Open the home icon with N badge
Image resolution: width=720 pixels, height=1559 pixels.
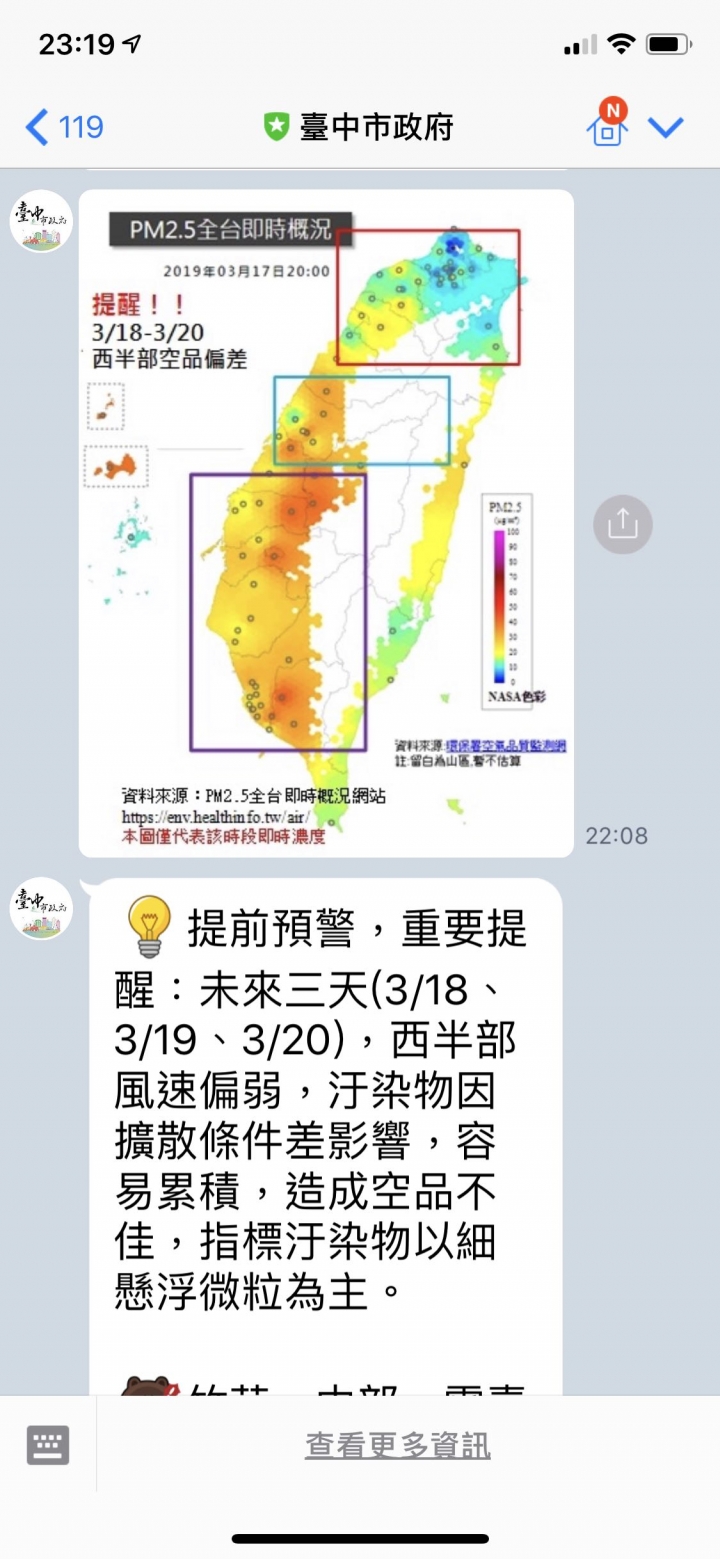[x=607, y=123]
